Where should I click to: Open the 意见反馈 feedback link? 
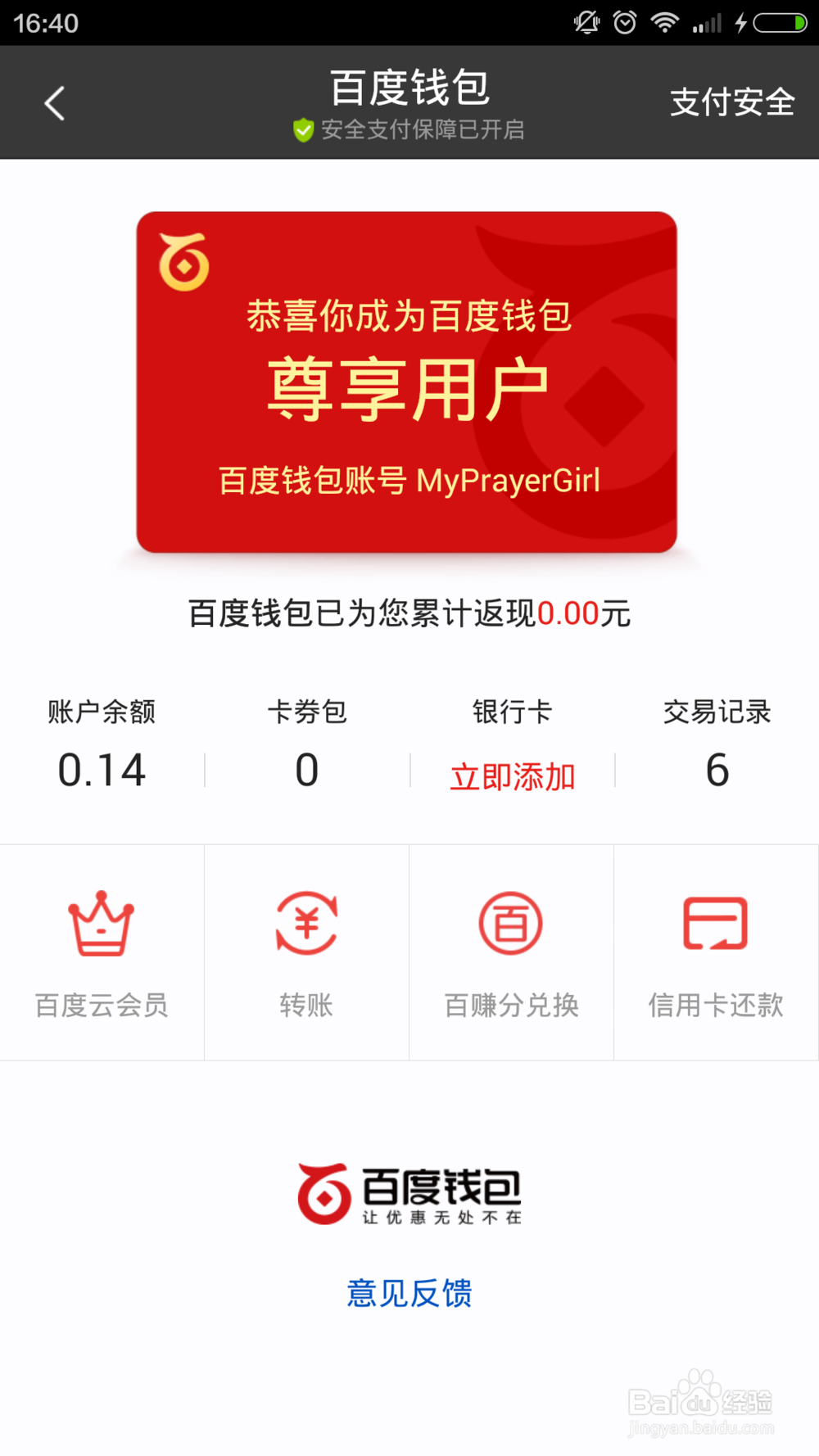(x=409, y=1293)
